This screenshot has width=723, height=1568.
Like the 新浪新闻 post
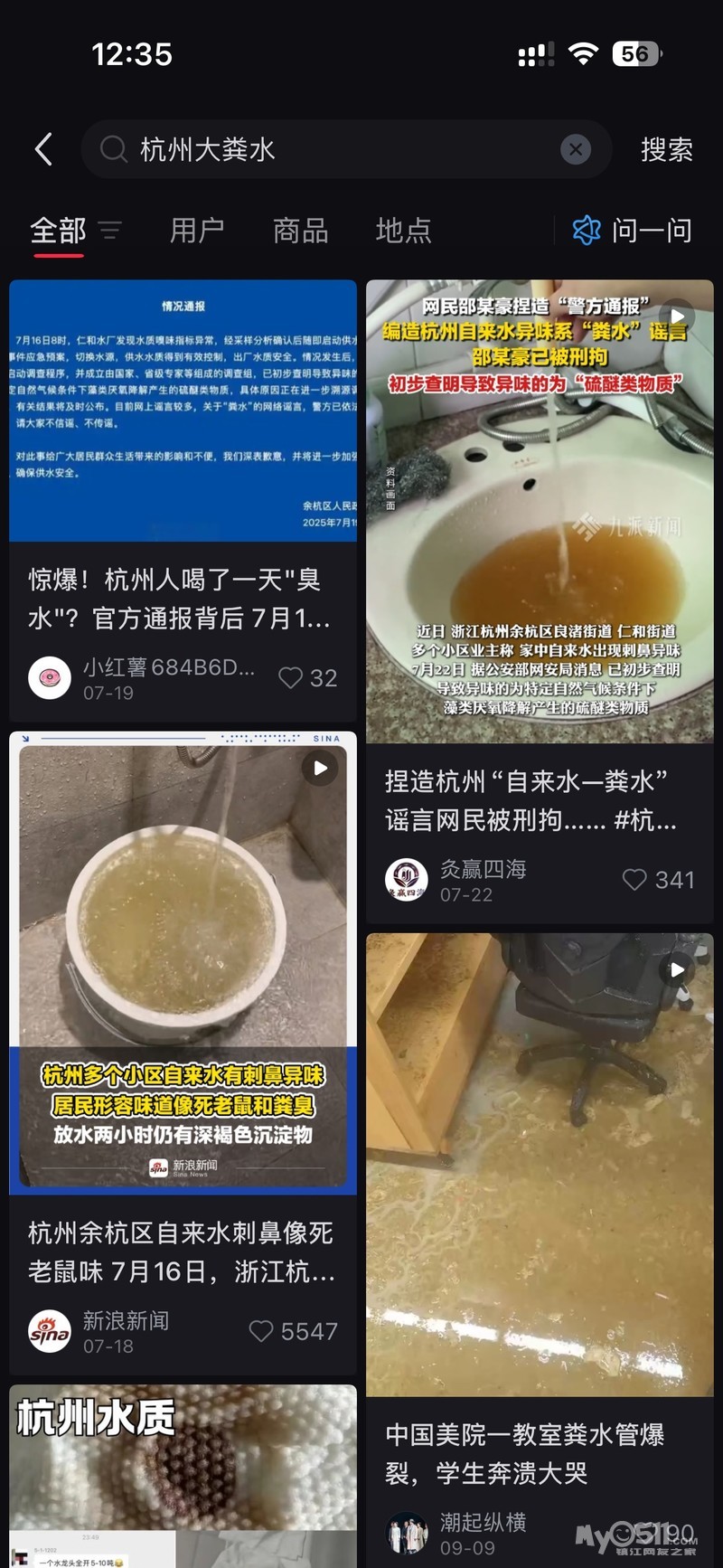coord(261,1331)
